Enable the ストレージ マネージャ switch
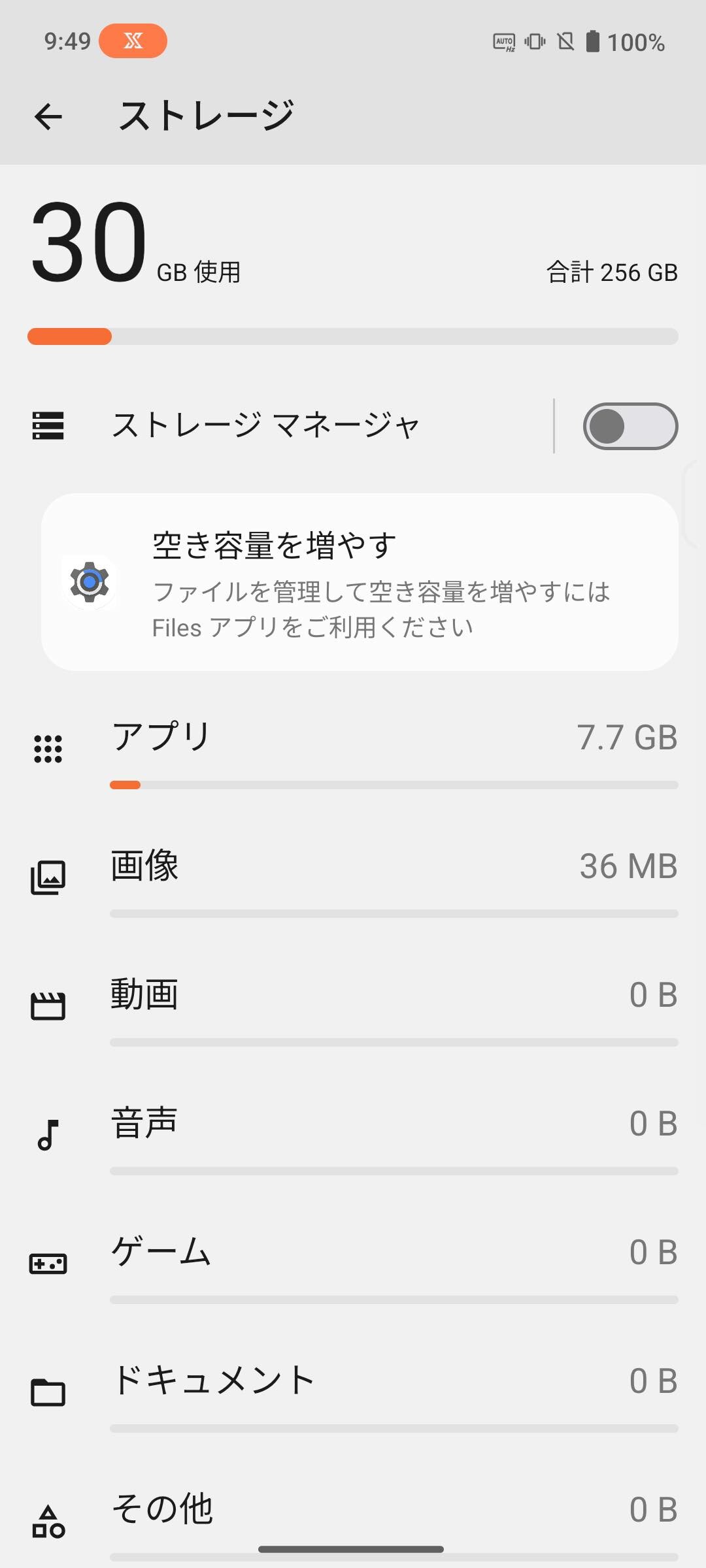 coord(630,427)
